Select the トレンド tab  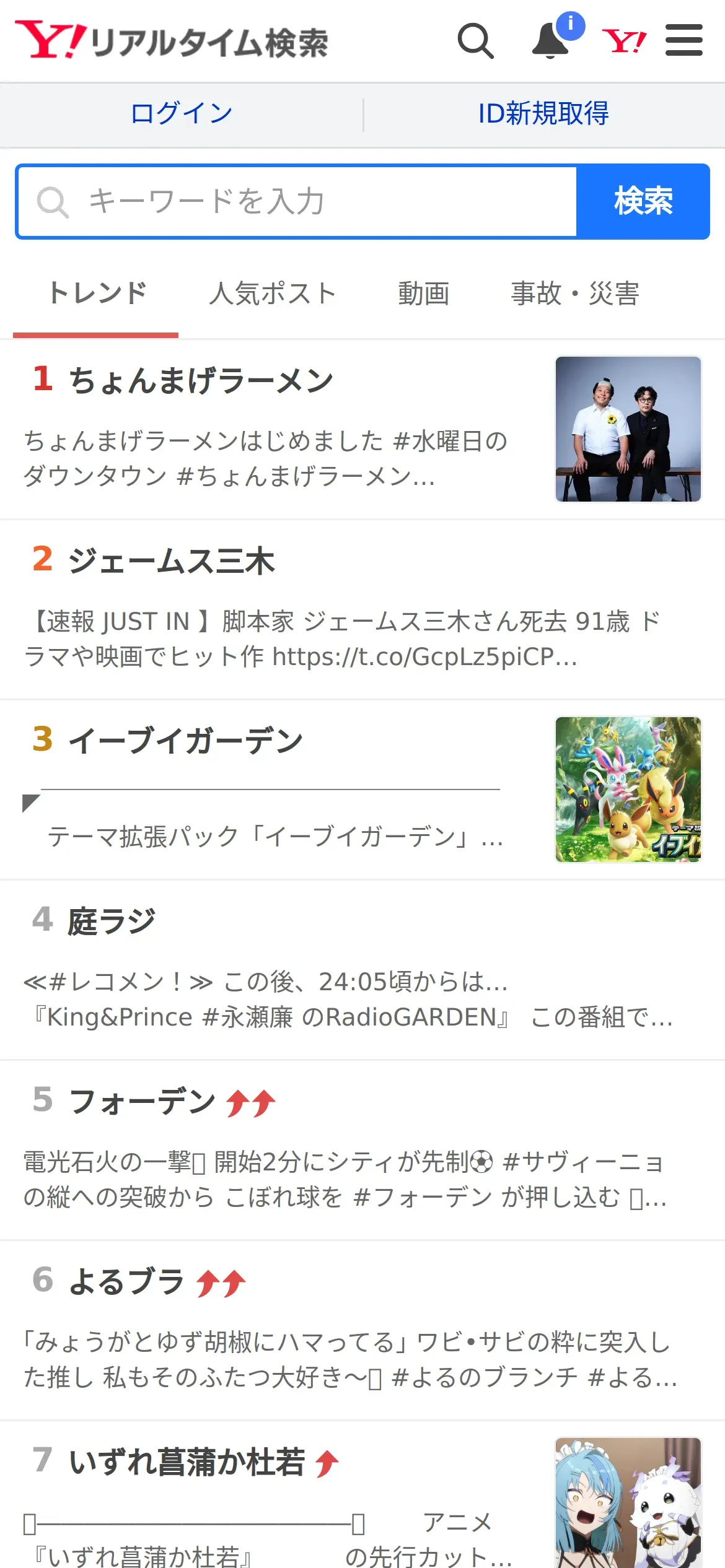(97, 294)
